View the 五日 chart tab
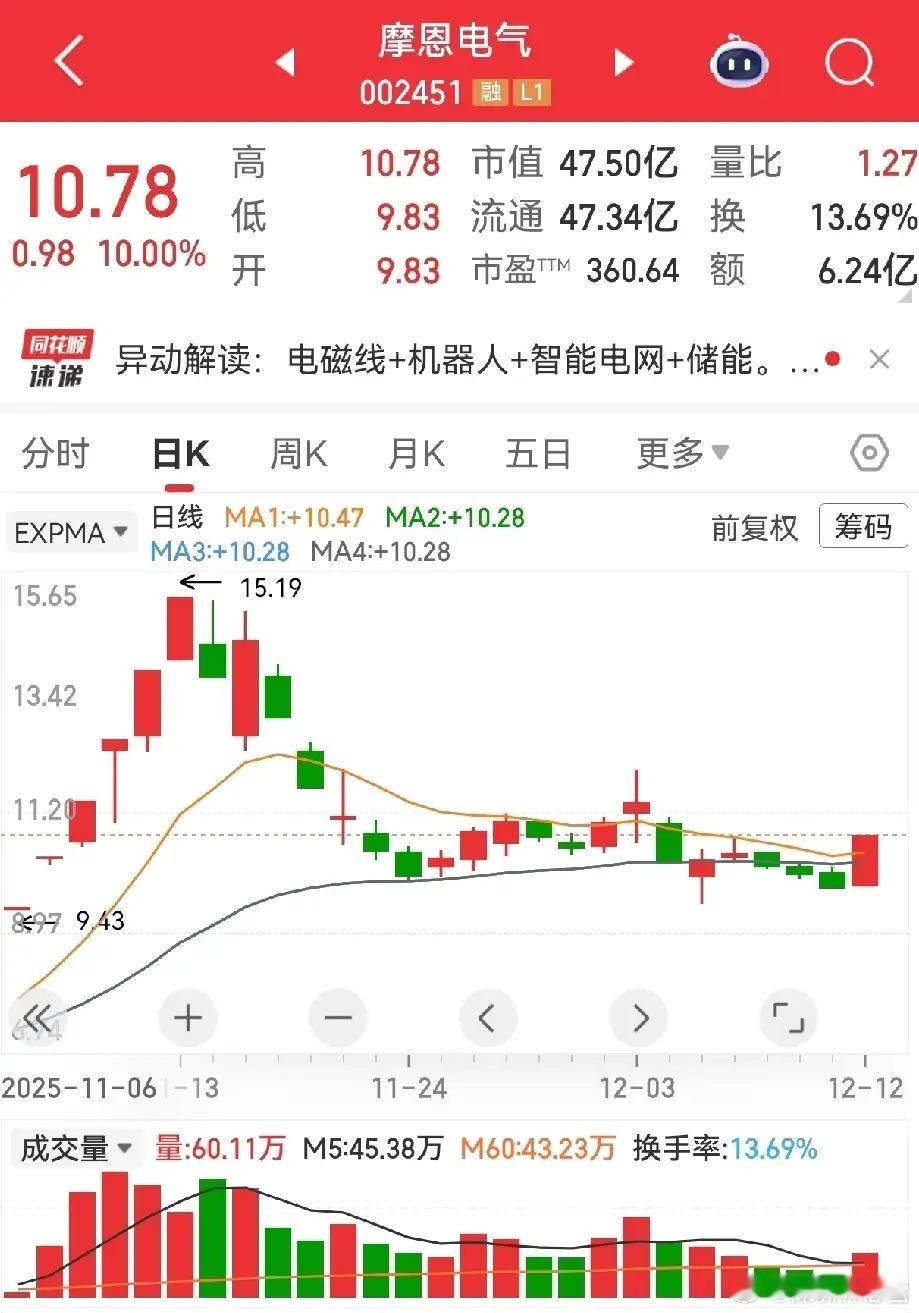This screenshot has height=1313, width=919. pos(537,455)
